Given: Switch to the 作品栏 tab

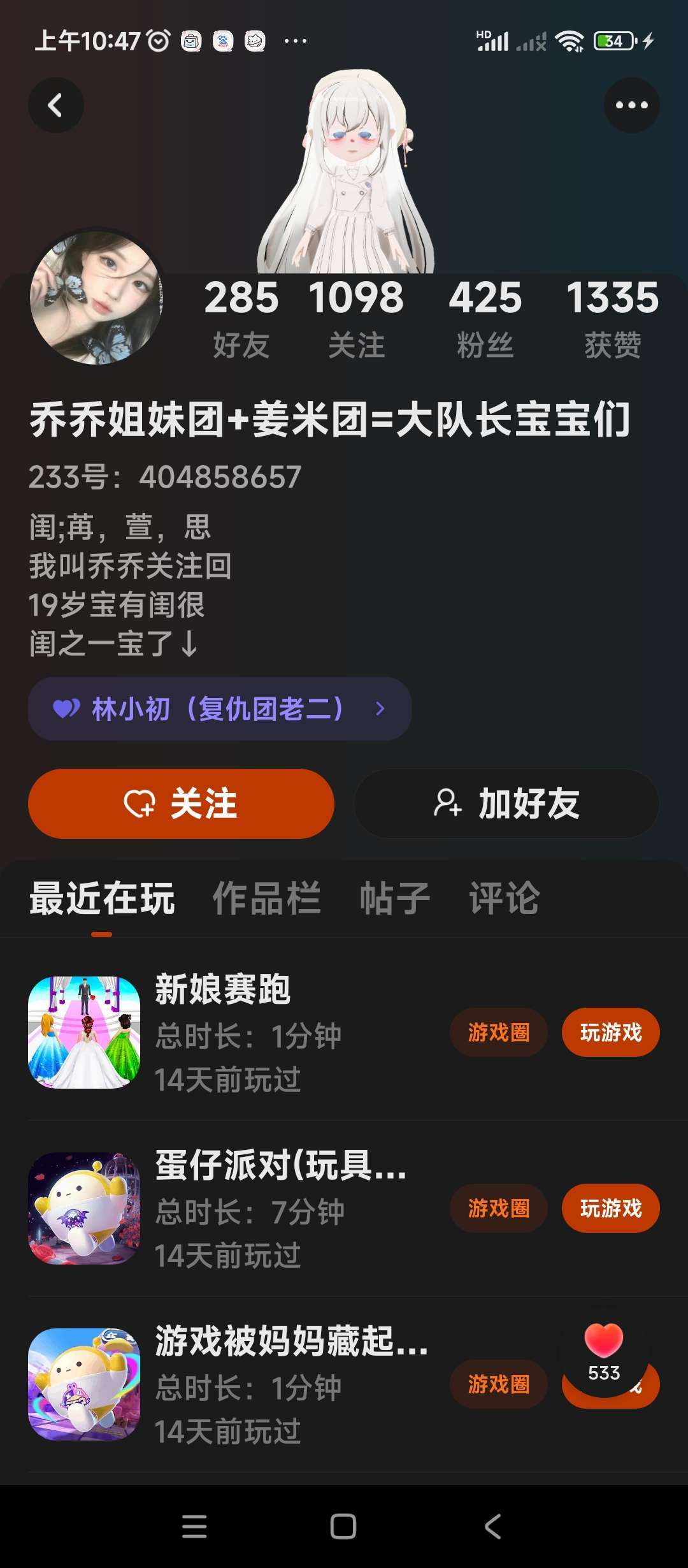Looking at the screenshot, I should (266, 898).
